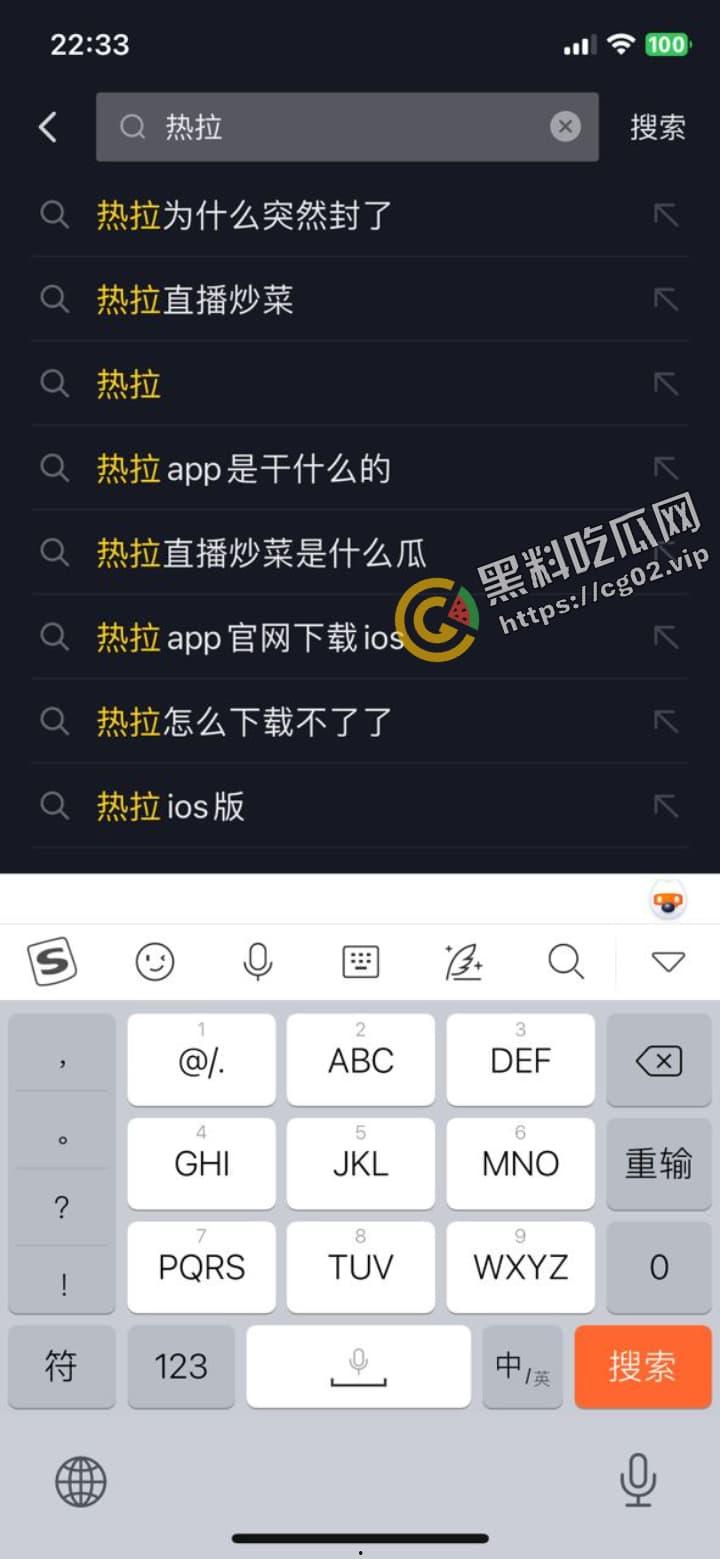This screenshot has height=1559, width=720.
Task: Tap the toolbar voice input microphone icon
Action: point(258,961)
